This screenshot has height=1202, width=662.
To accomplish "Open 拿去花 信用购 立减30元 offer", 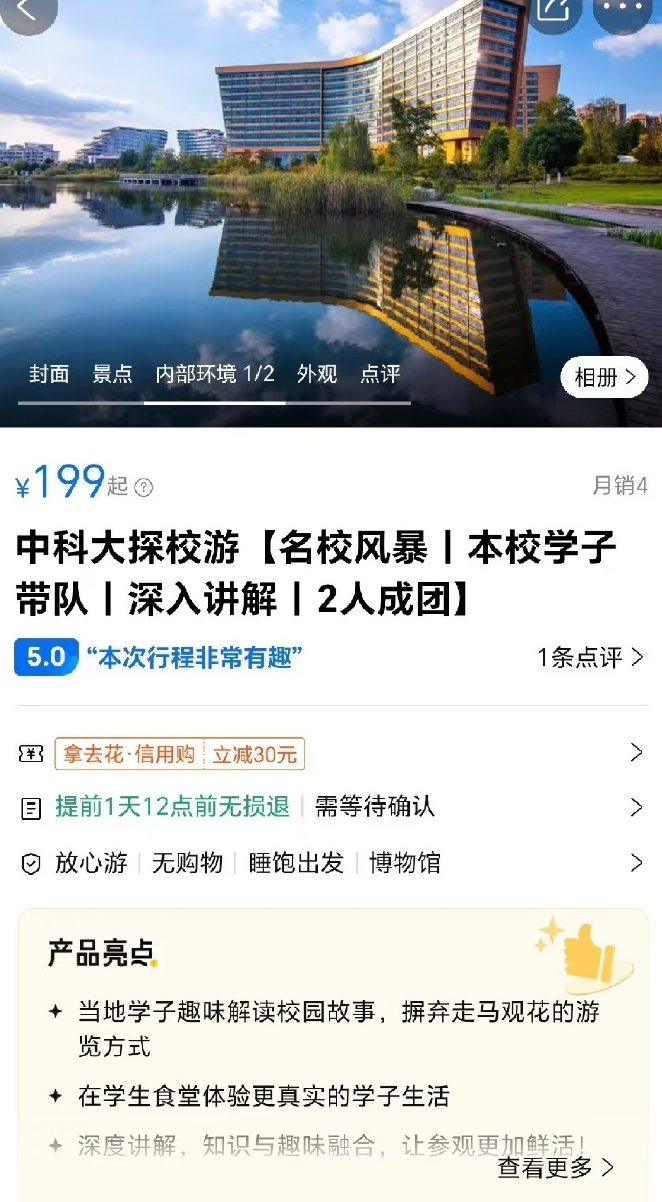I will point(180,754).
